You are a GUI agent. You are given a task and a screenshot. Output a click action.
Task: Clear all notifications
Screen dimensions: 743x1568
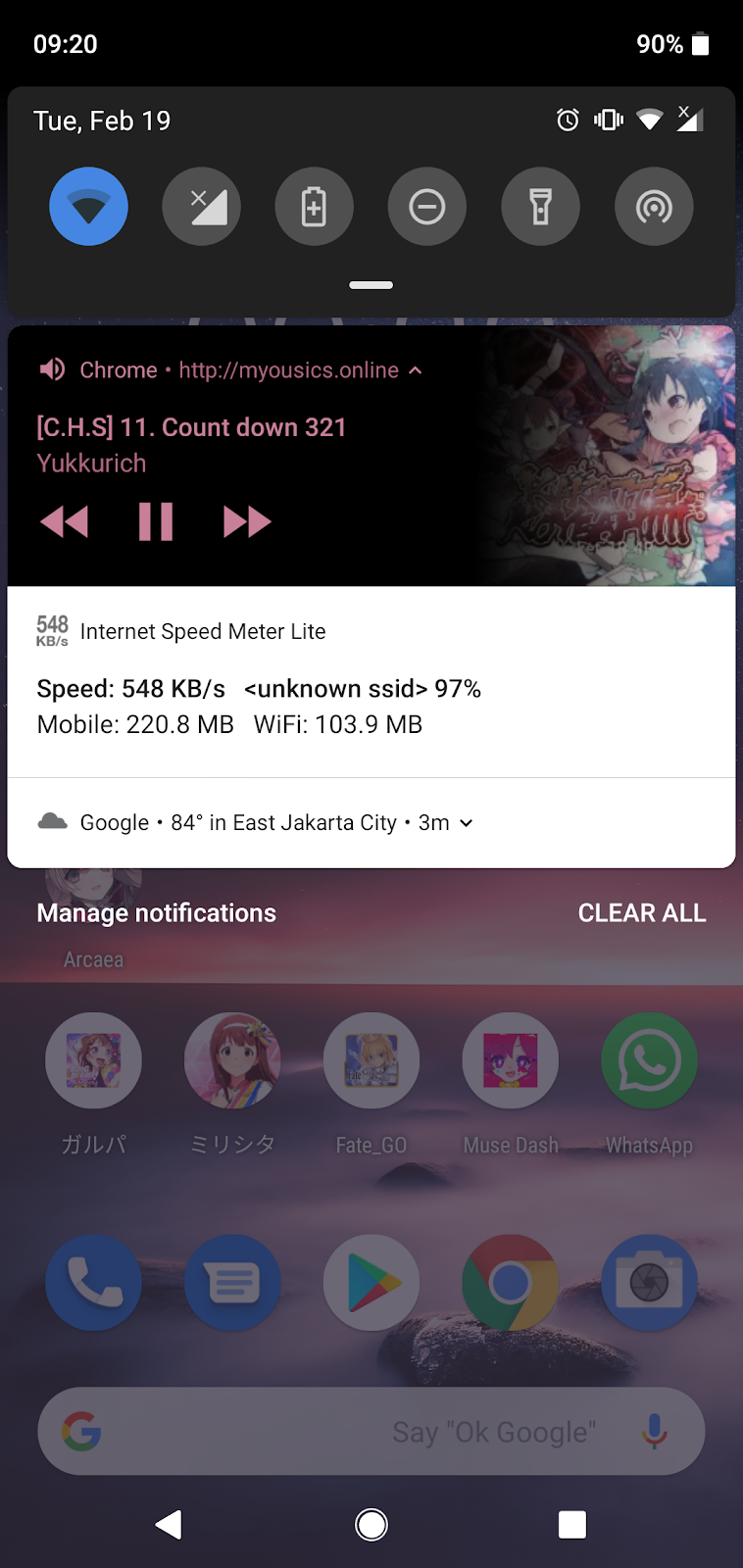click(x=641, y=912)
